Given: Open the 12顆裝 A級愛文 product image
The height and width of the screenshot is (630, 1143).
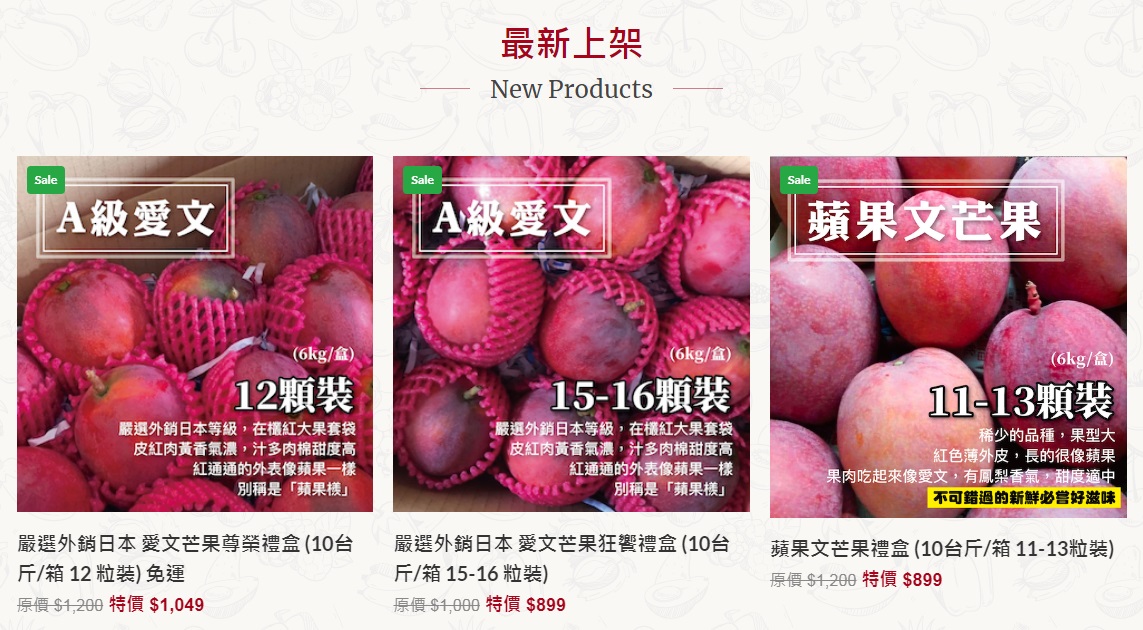Looking at the screenshot, I should tap(195, 334).
